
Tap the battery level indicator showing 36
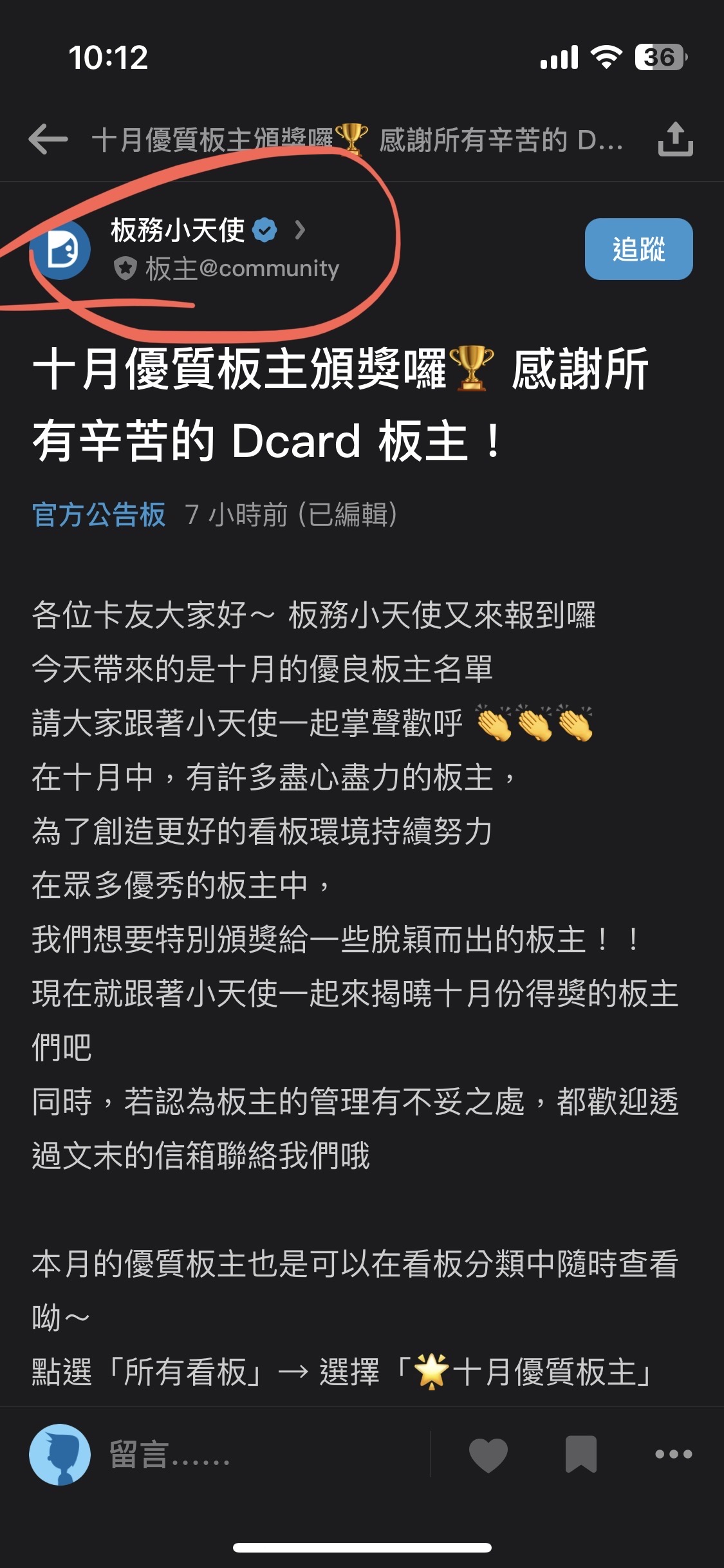click(658, 57)
